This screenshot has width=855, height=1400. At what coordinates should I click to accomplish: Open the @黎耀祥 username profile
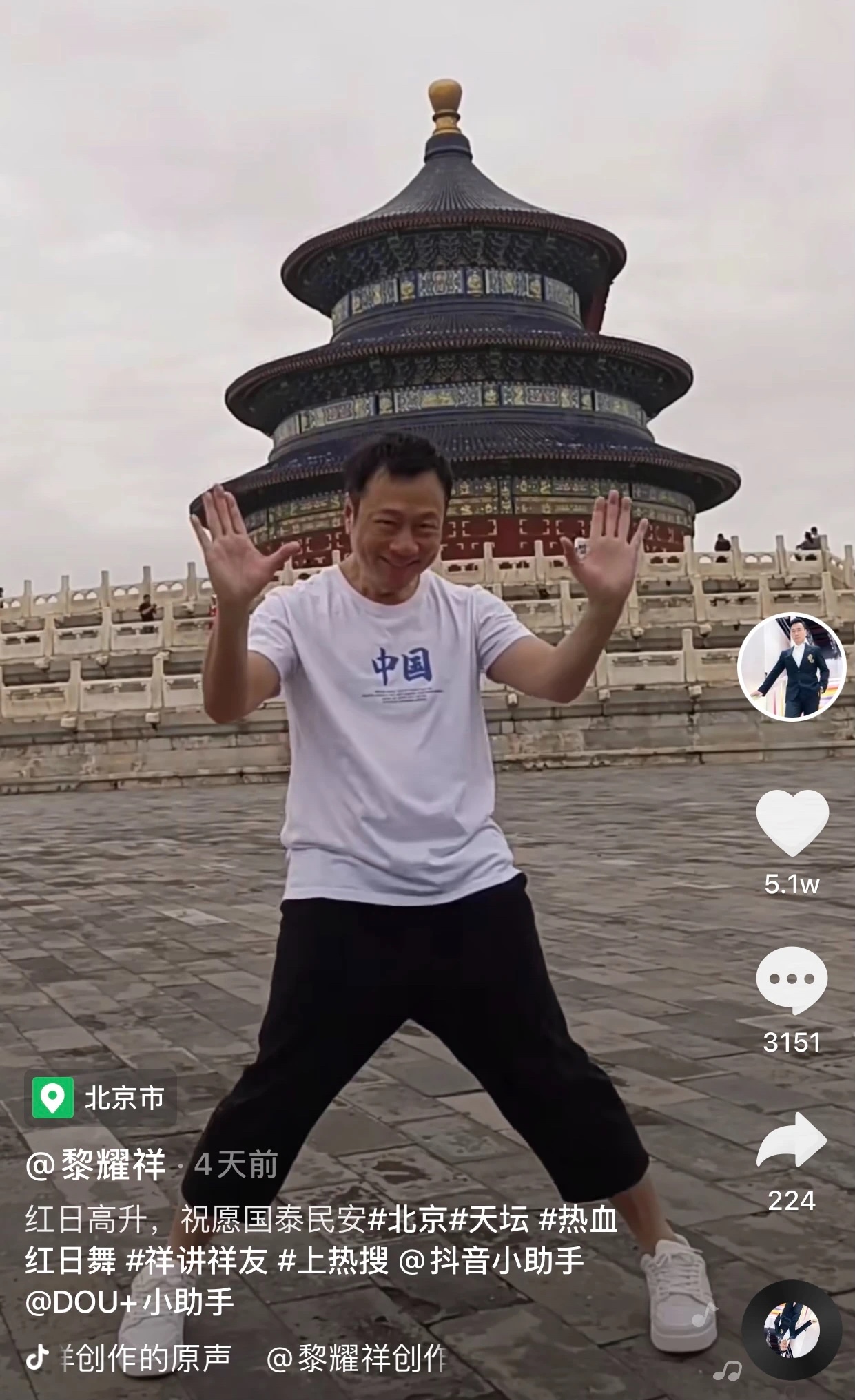pos(96,1164)
